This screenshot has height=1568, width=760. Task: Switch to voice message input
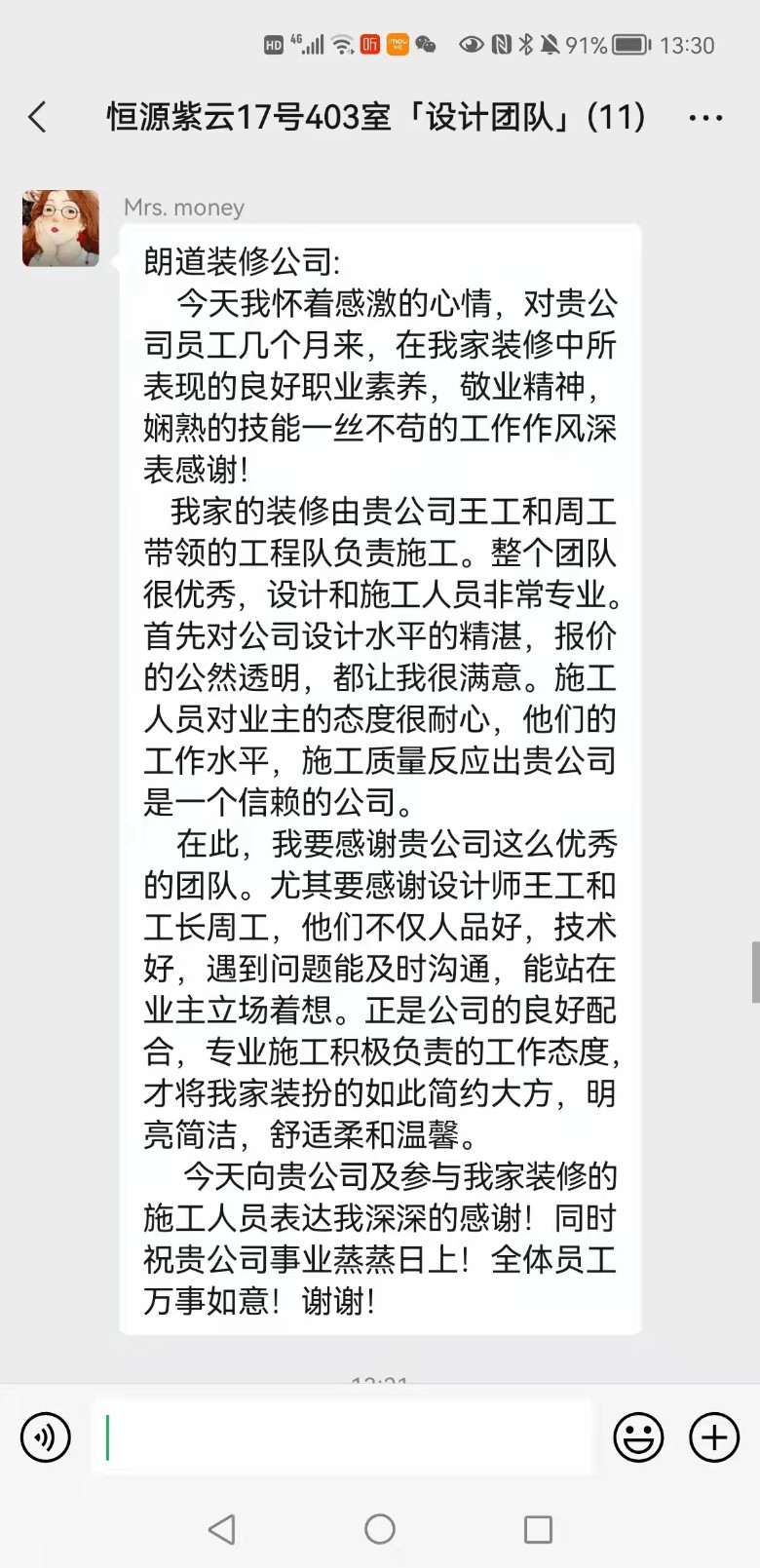(46, 1437)
